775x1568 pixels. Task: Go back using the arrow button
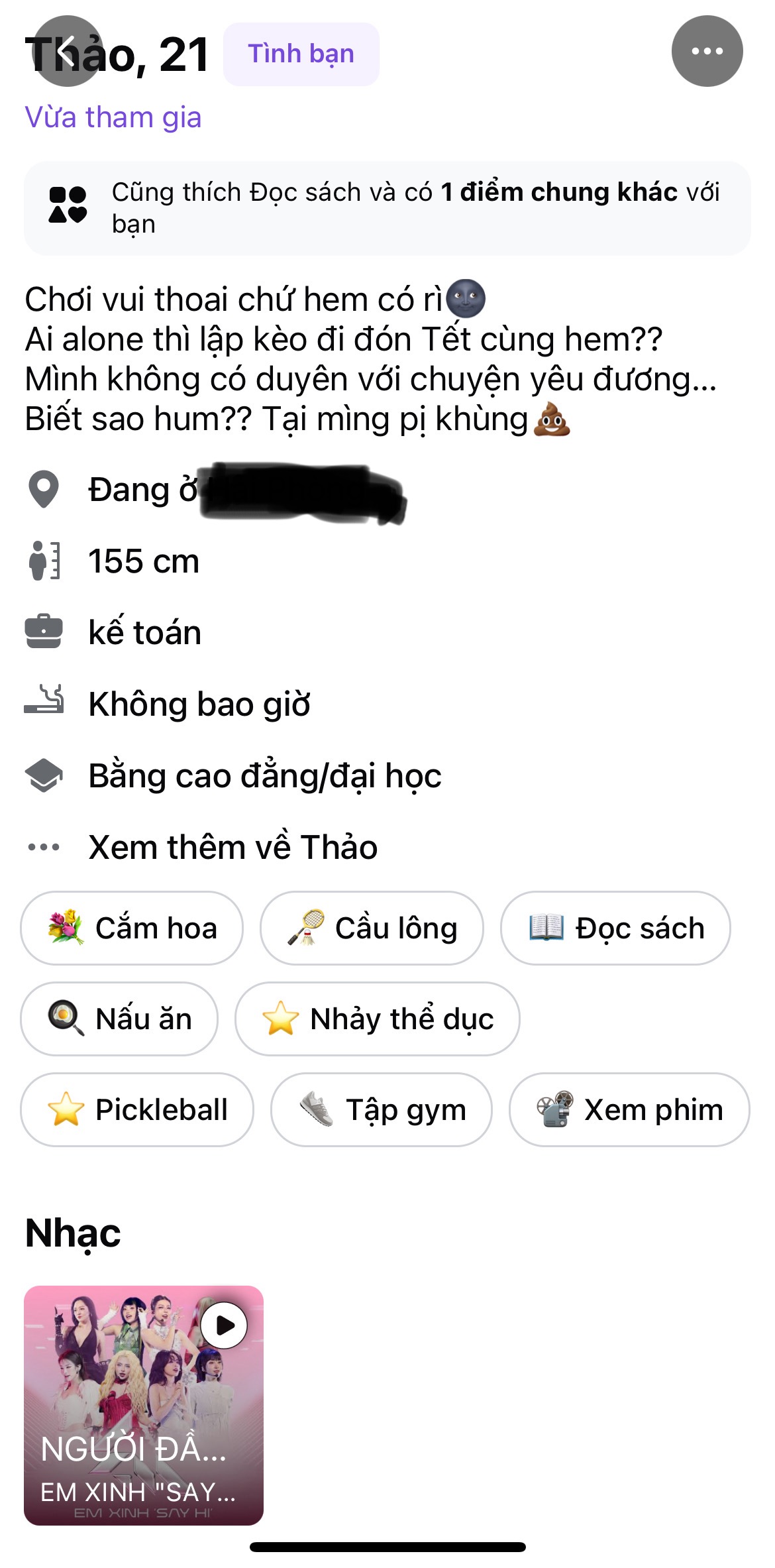(x=67, y=51)
